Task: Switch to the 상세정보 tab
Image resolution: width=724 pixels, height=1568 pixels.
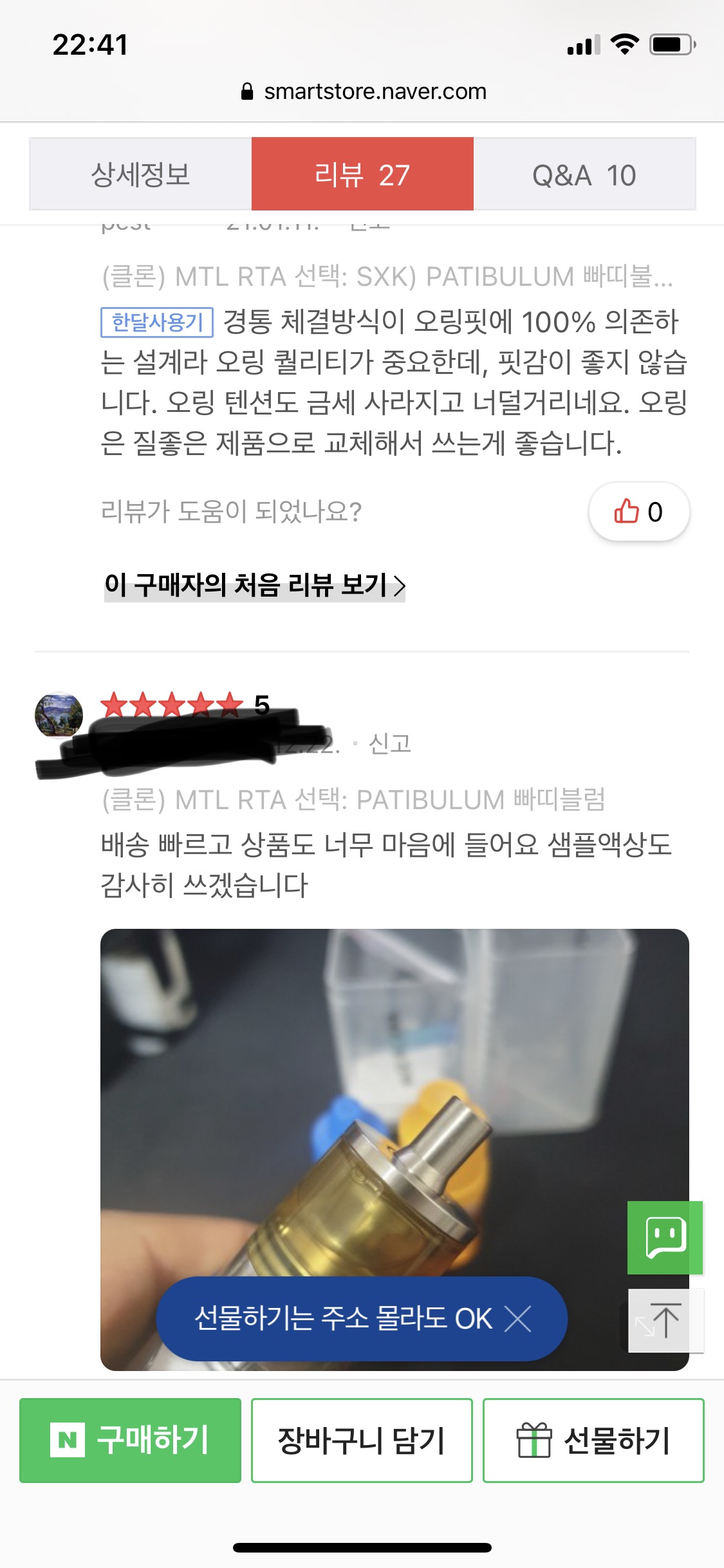Action: 140,174
